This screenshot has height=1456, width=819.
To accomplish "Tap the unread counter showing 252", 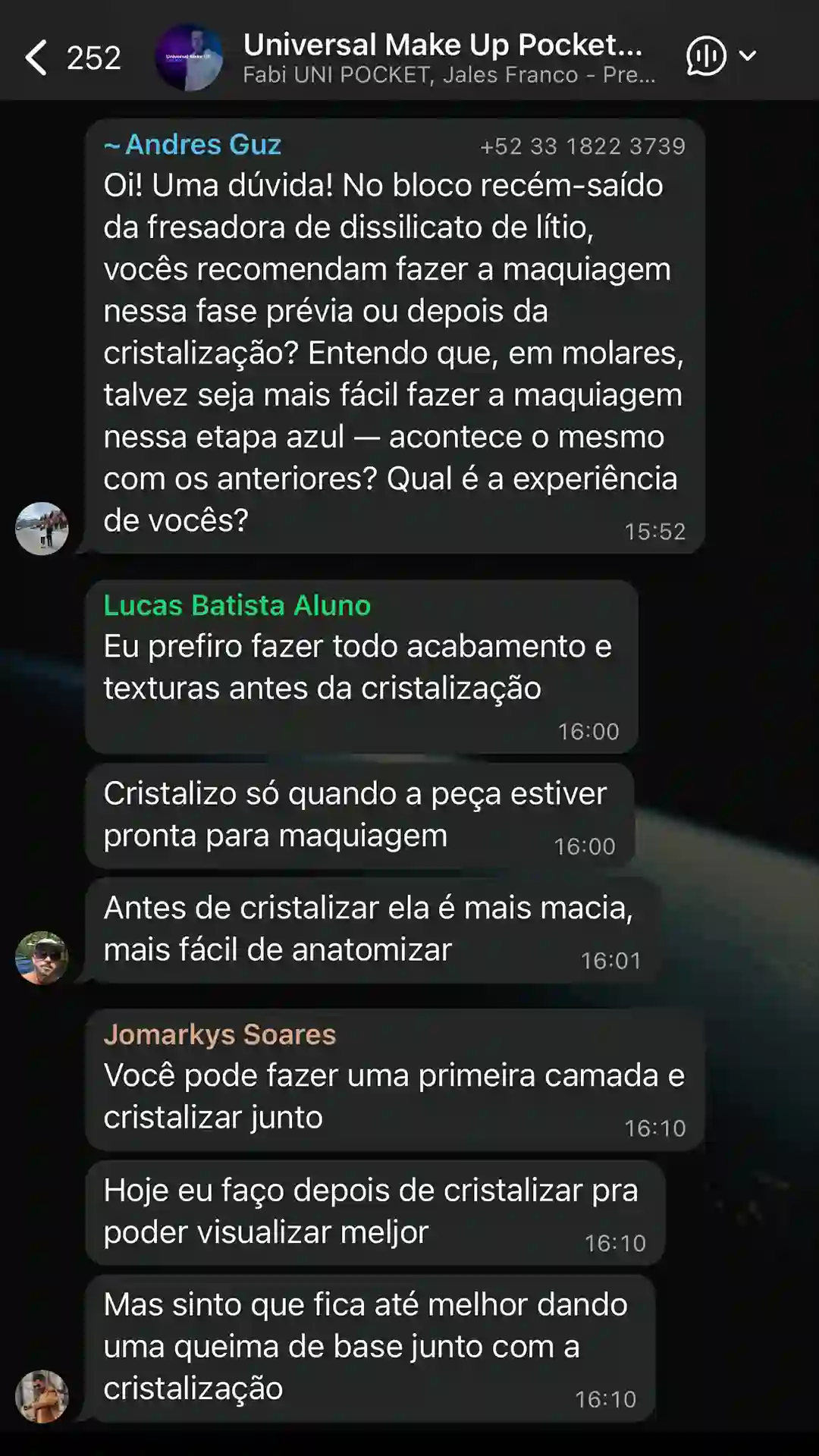I will (x=93, y=57).
